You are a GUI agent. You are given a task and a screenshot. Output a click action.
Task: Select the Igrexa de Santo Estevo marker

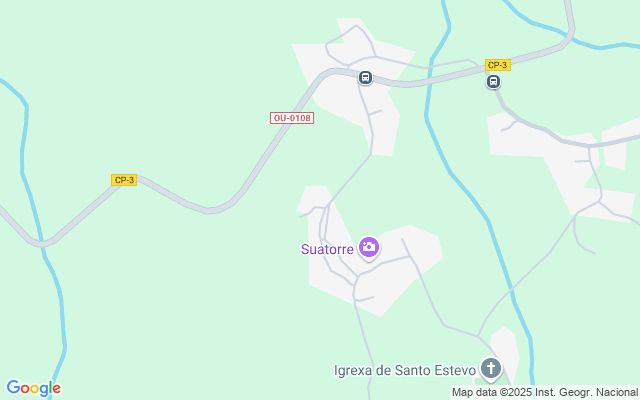(x=491, y=369)
